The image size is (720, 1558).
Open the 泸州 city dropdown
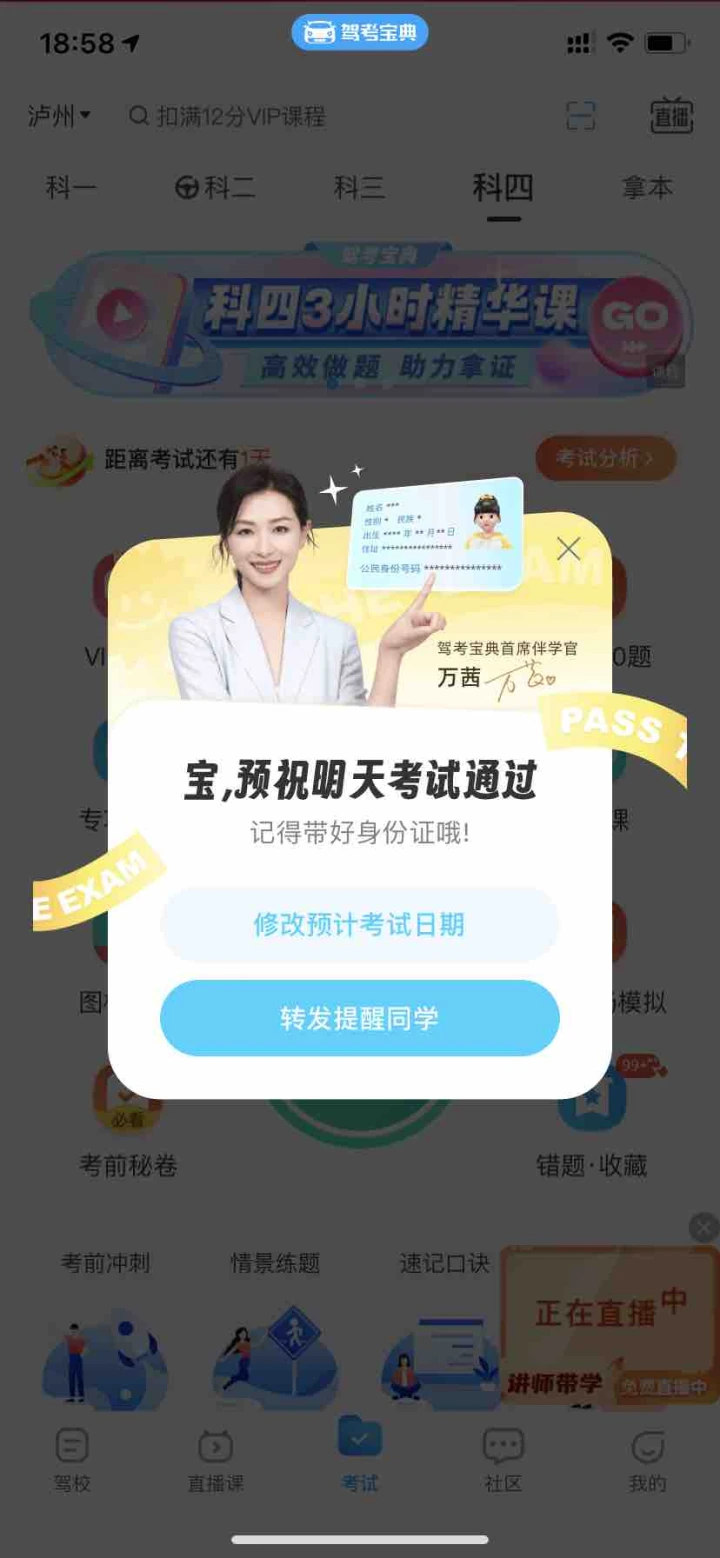click(59, 116)
